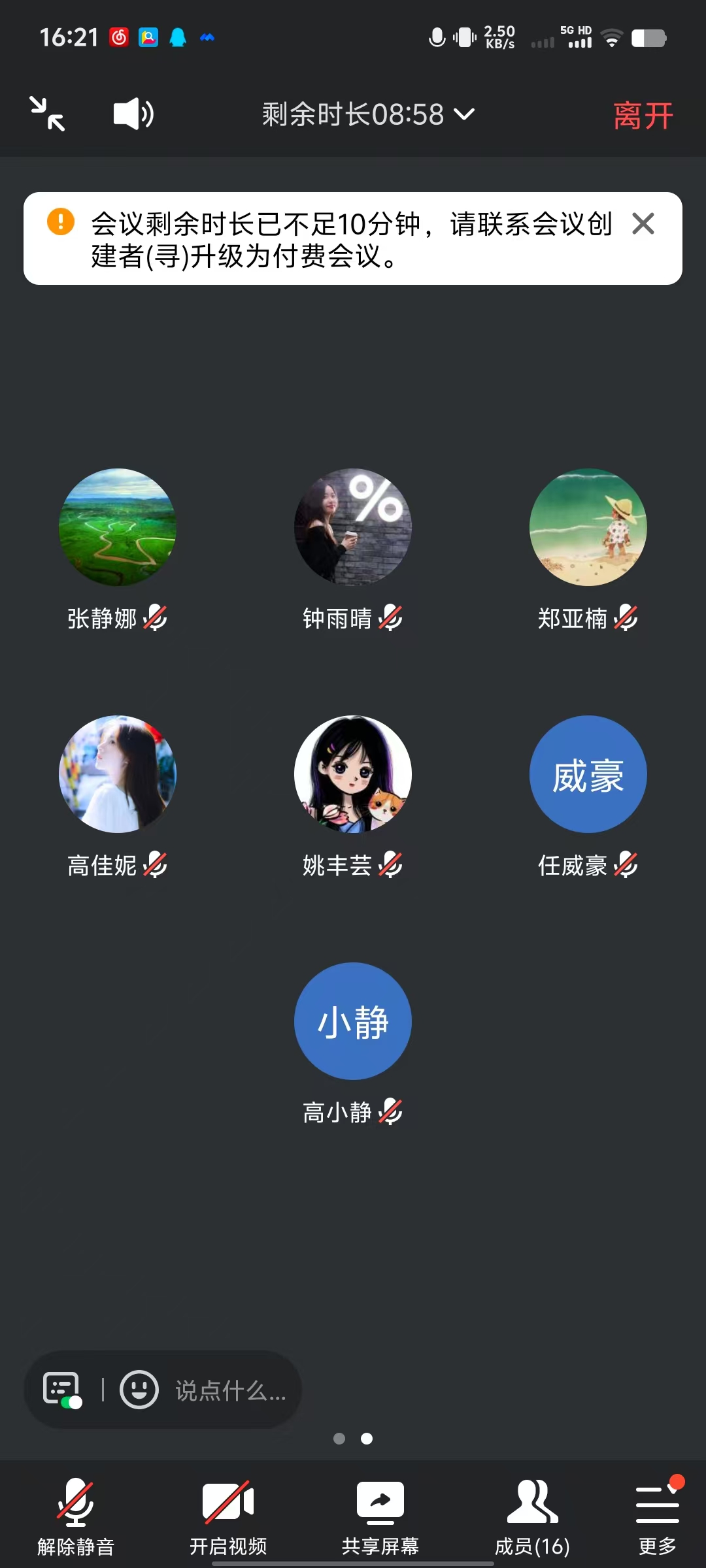Minimize the meeting window
The width and height of the screenshot is (706, 1568).
(x=48, y=114)
